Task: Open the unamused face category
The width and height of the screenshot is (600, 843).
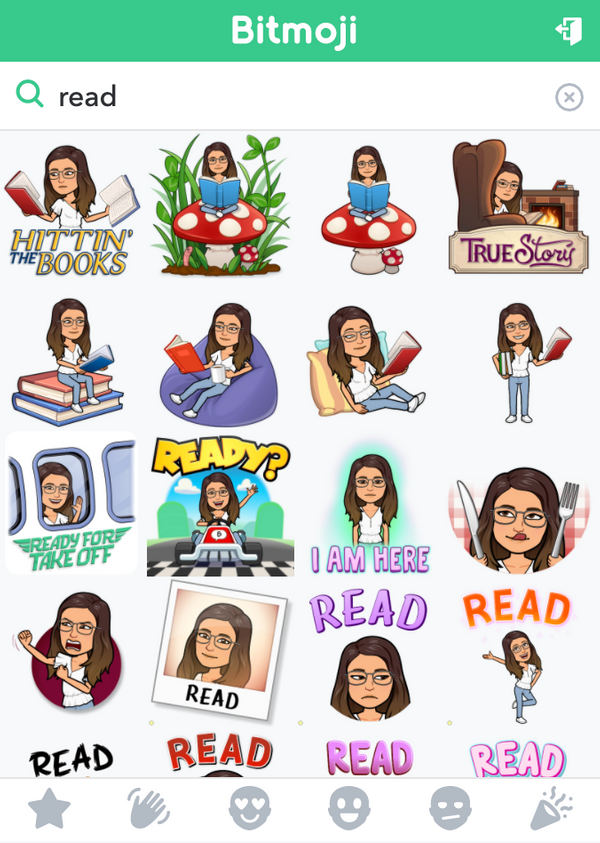Action: pyautogui.click(x=450, y=809)
